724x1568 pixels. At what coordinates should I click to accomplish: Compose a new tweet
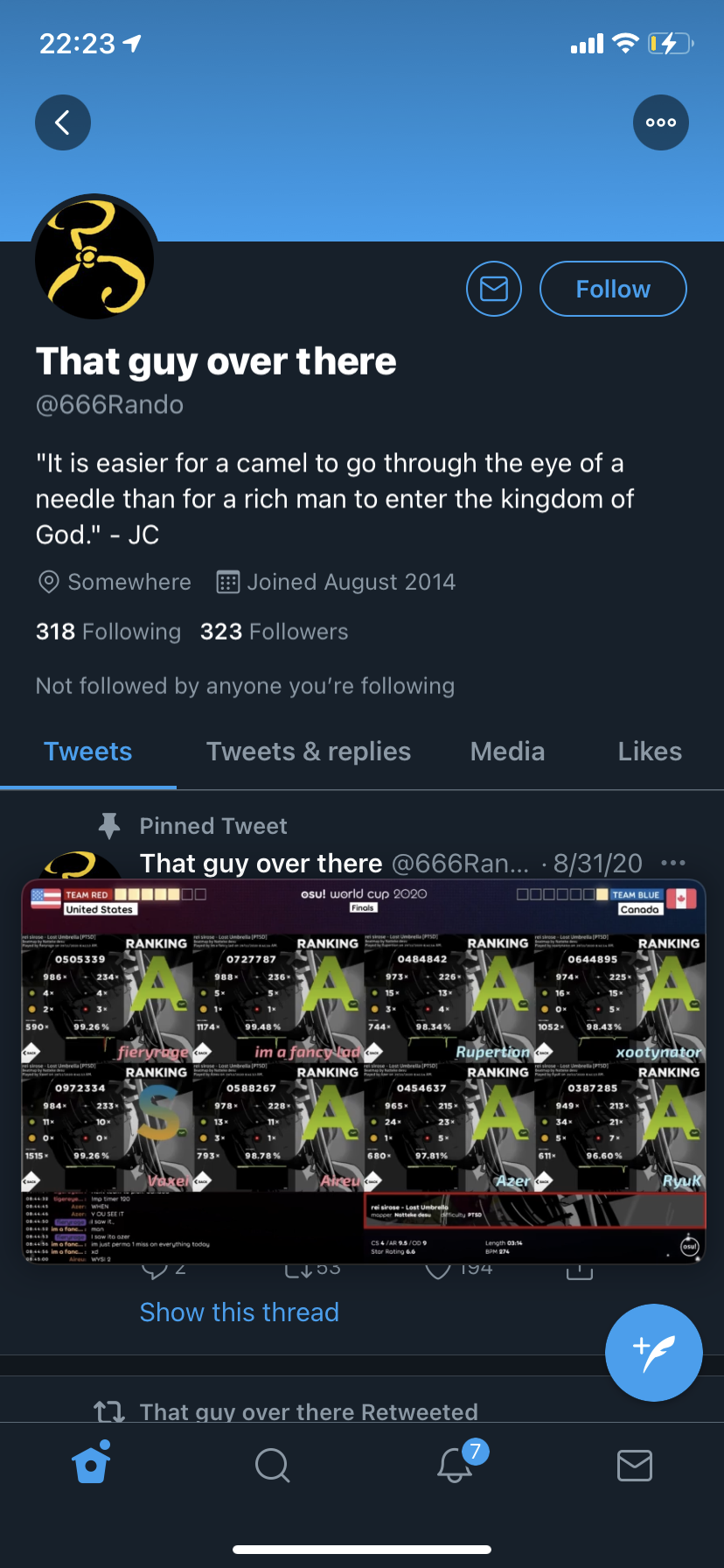point(654,1353)
